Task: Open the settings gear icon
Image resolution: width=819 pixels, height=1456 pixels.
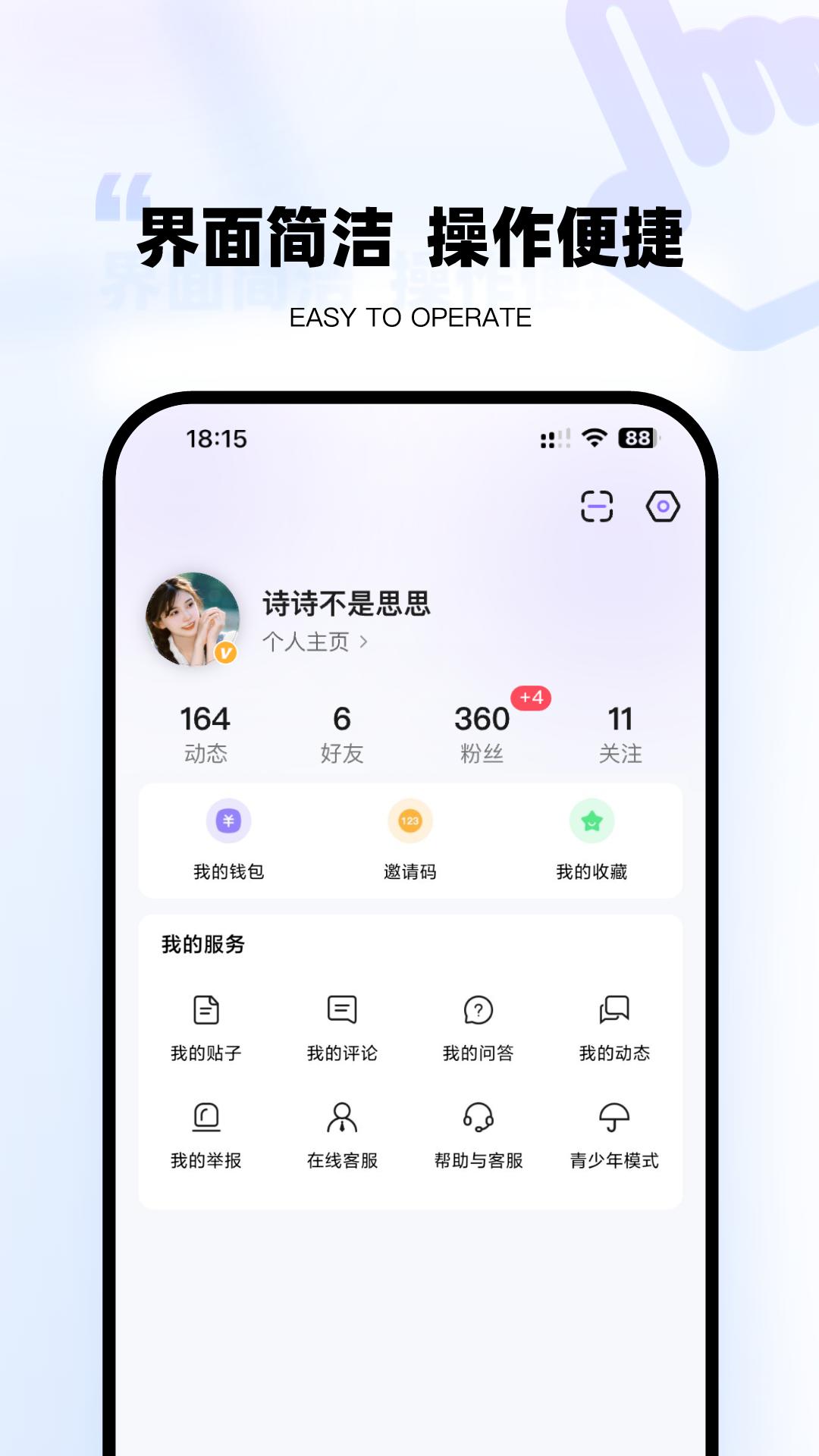Action: 664,504
